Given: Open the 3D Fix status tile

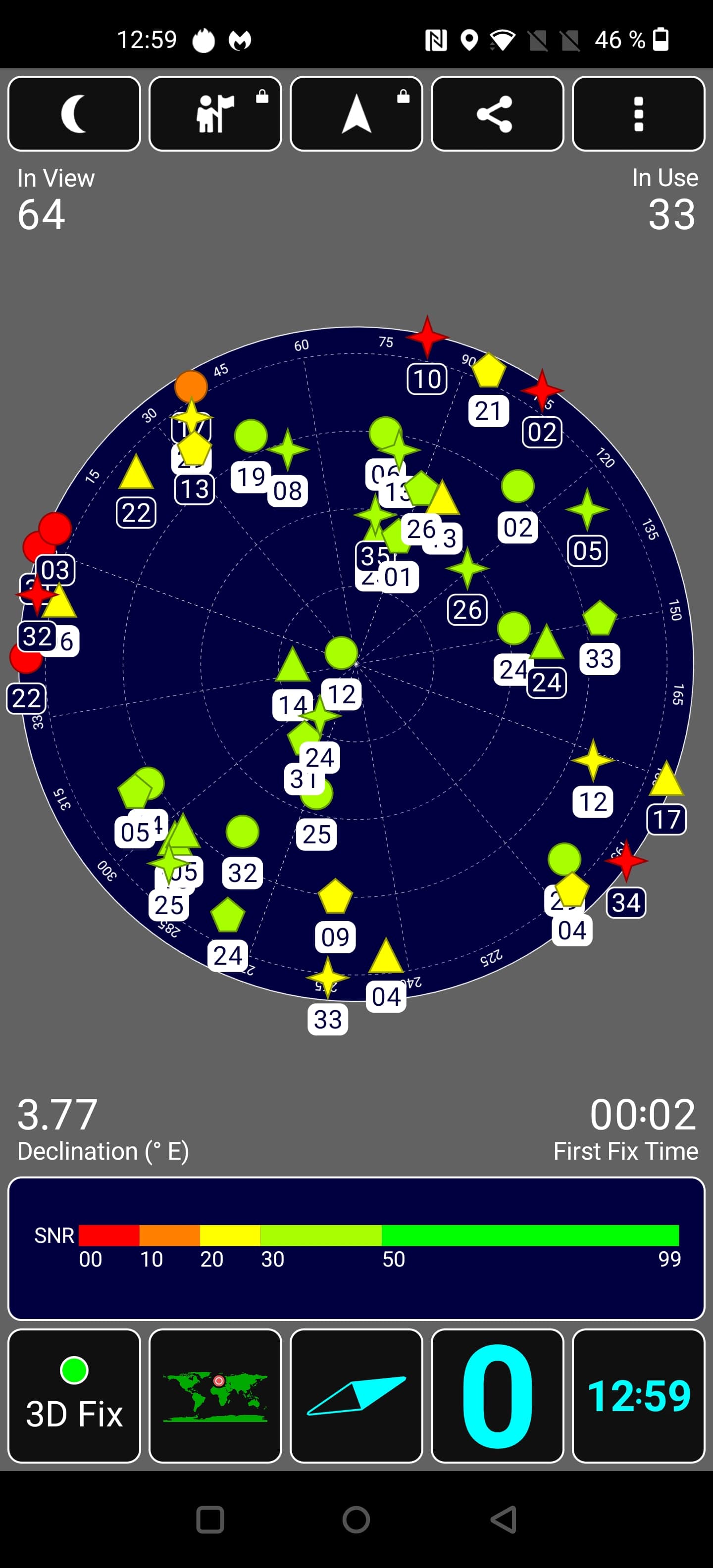Looking at the screenshot, I should 74,1396.
